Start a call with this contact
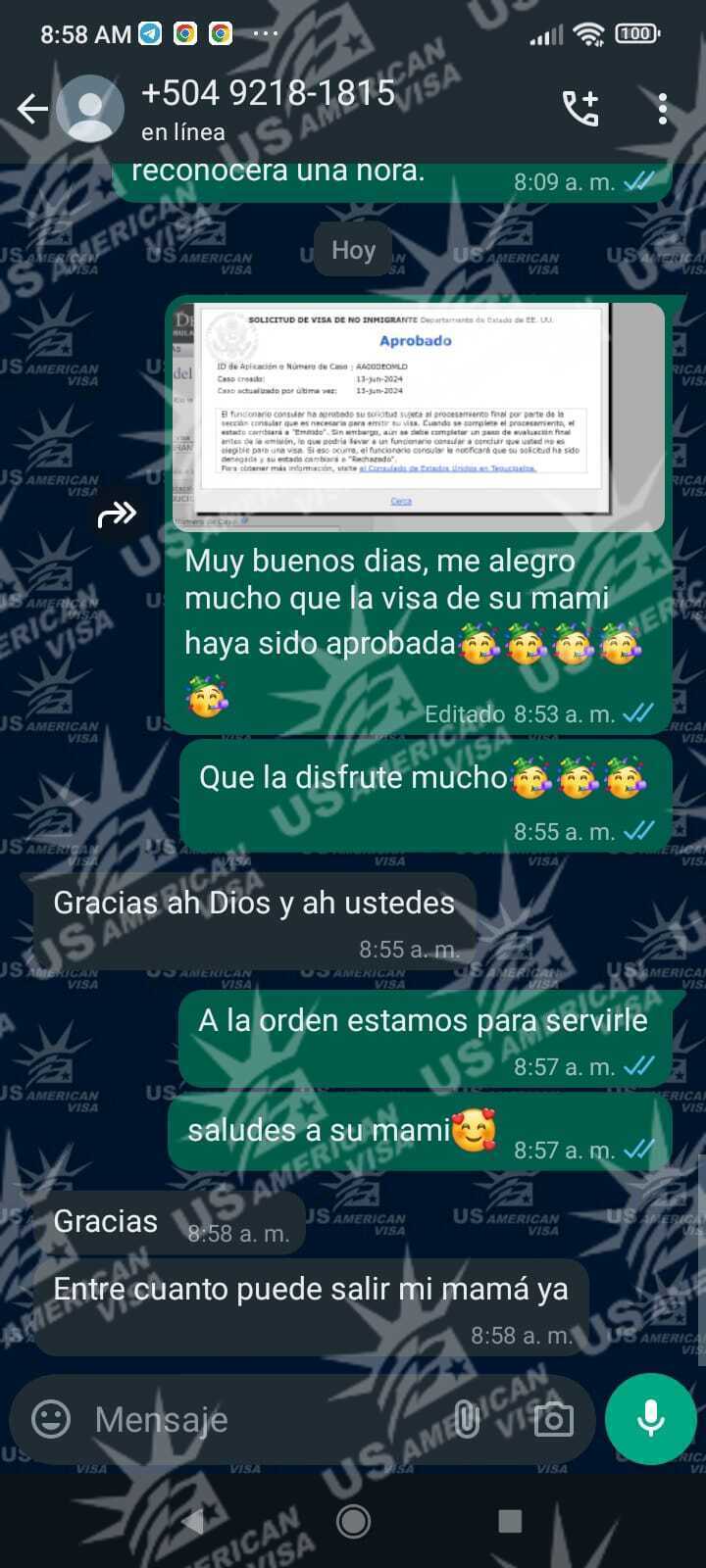706x1568 pixels. (580, 109)
